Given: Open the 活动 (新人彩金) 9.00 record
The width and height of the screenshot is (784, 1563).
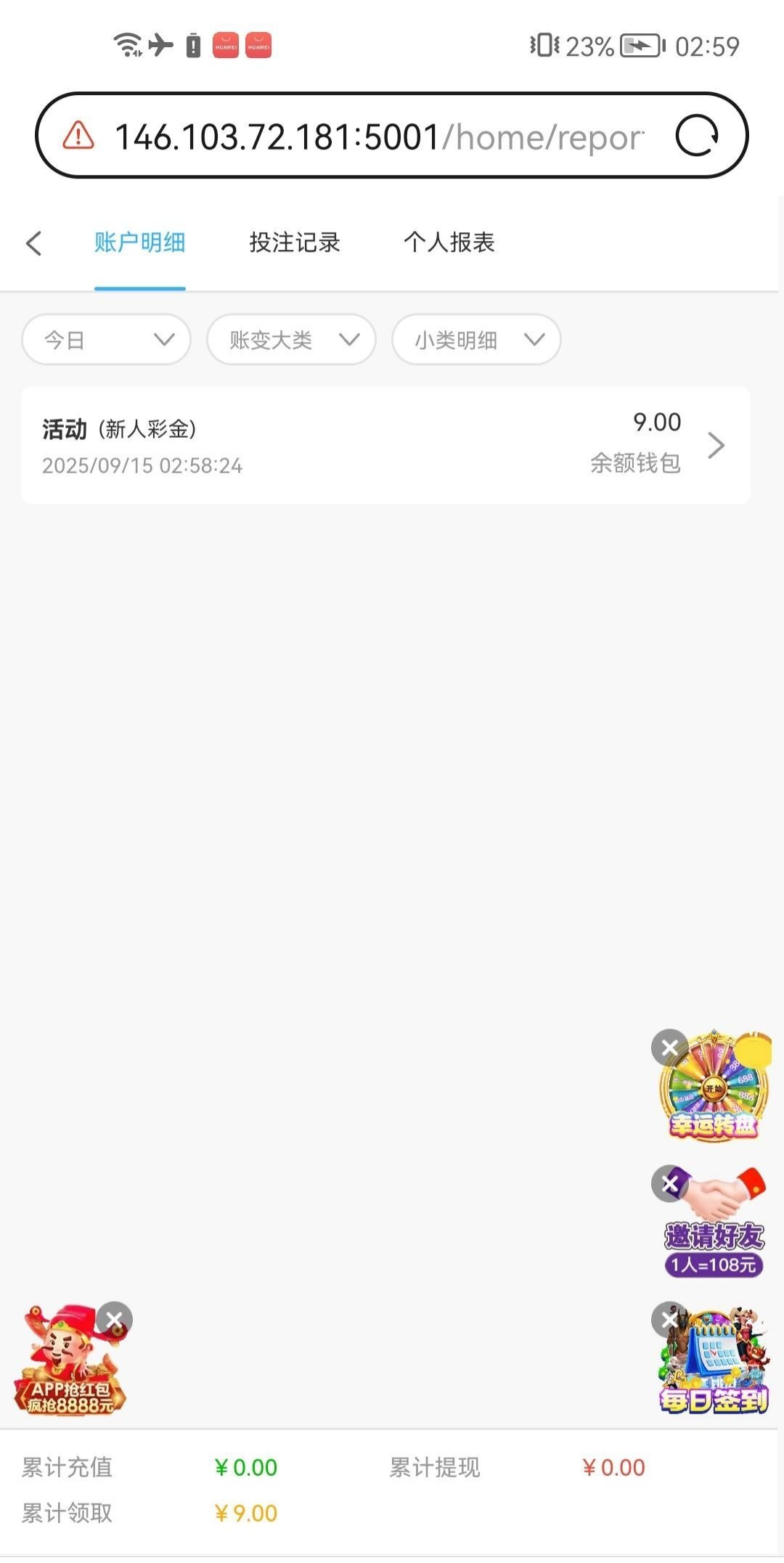Looking at the screenshot, I should pos(385,445).
